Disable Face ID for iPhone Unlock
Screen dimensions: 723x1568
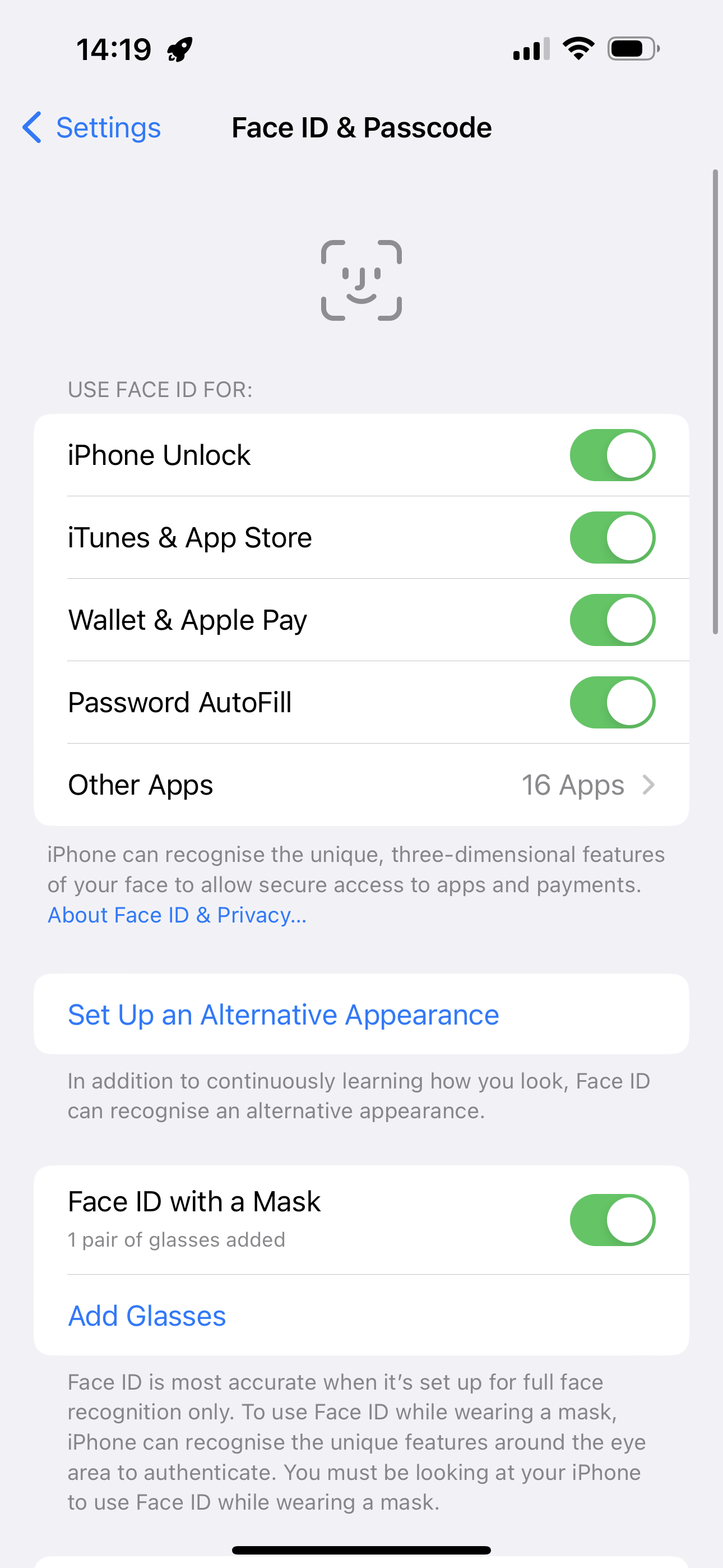coord(612,455)
